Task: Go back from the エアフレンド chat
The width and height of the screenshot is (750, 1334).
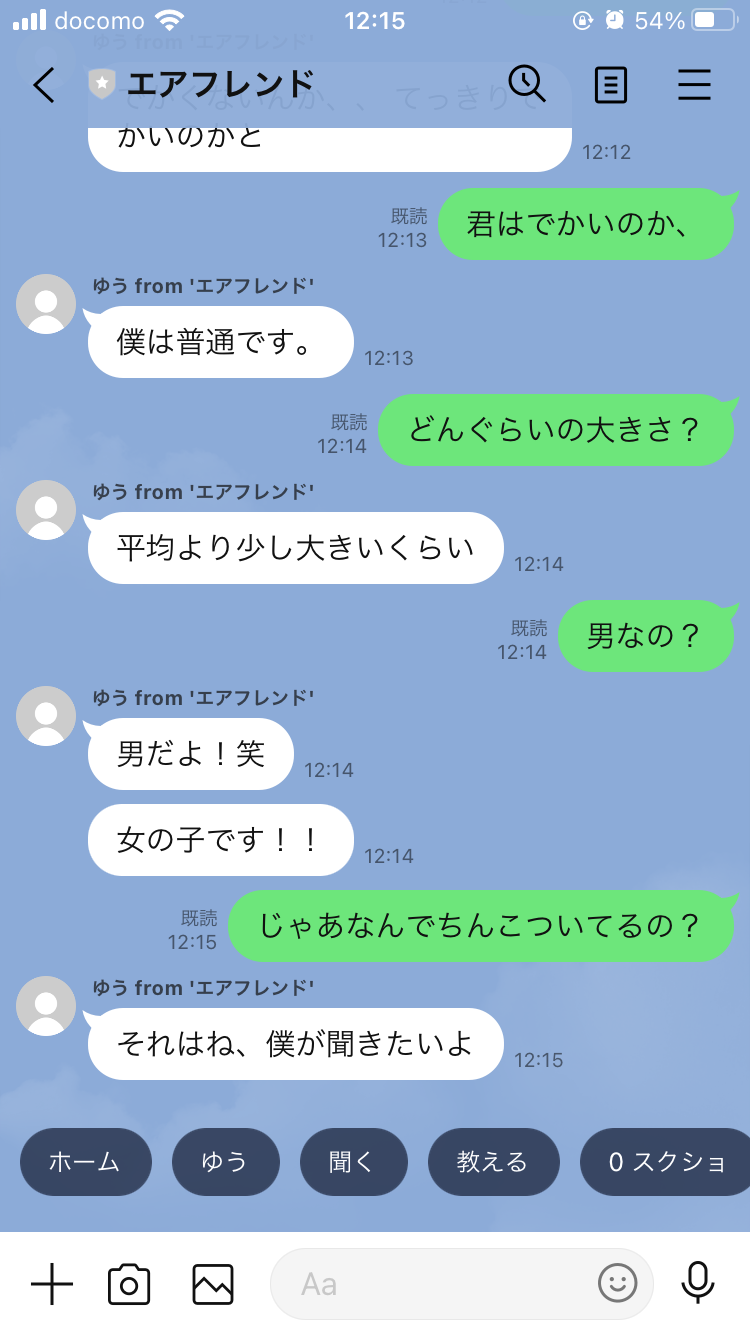Action: (x=44, y=86)
